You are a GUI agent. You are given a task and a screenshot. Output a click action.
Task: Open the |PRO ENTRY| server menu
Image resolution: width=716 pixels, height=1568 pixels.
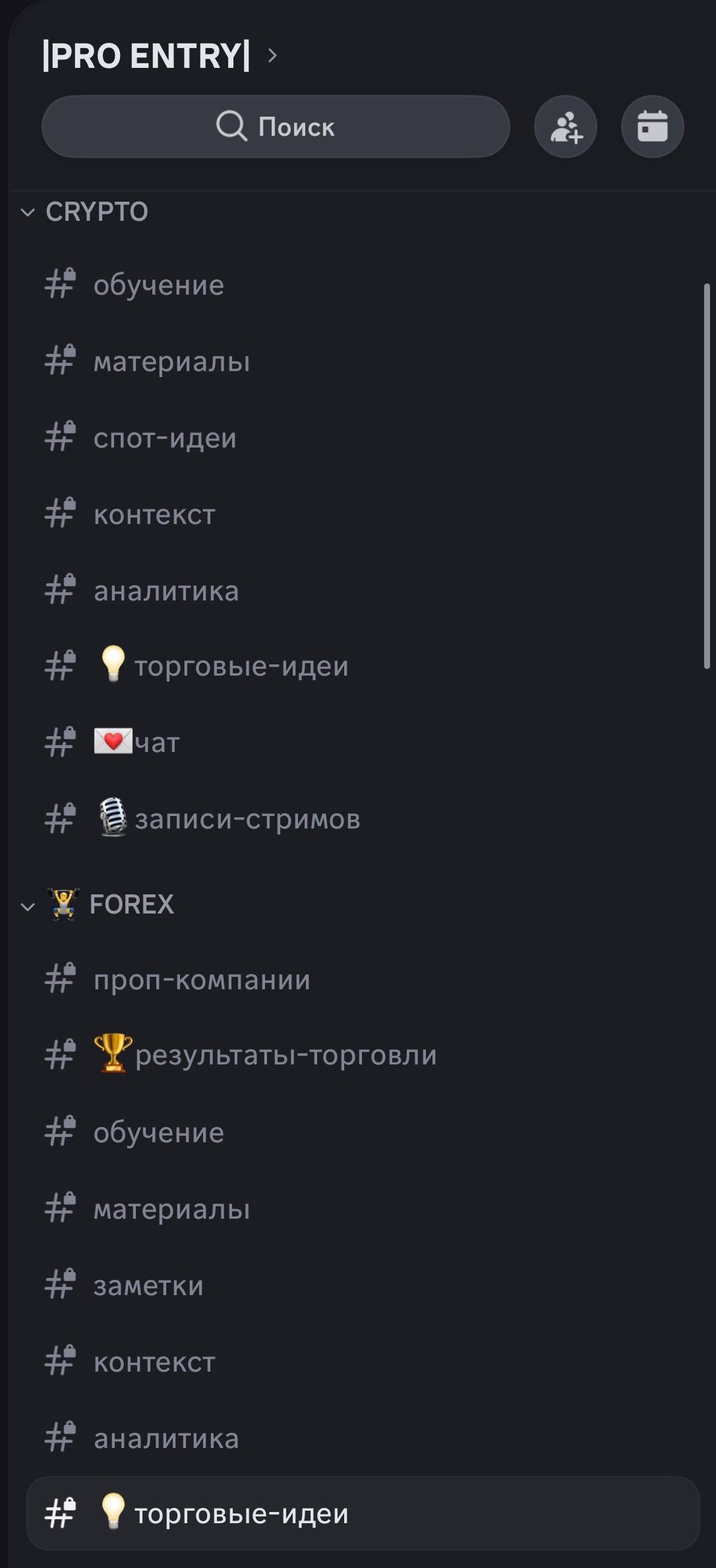click(158, 55)
